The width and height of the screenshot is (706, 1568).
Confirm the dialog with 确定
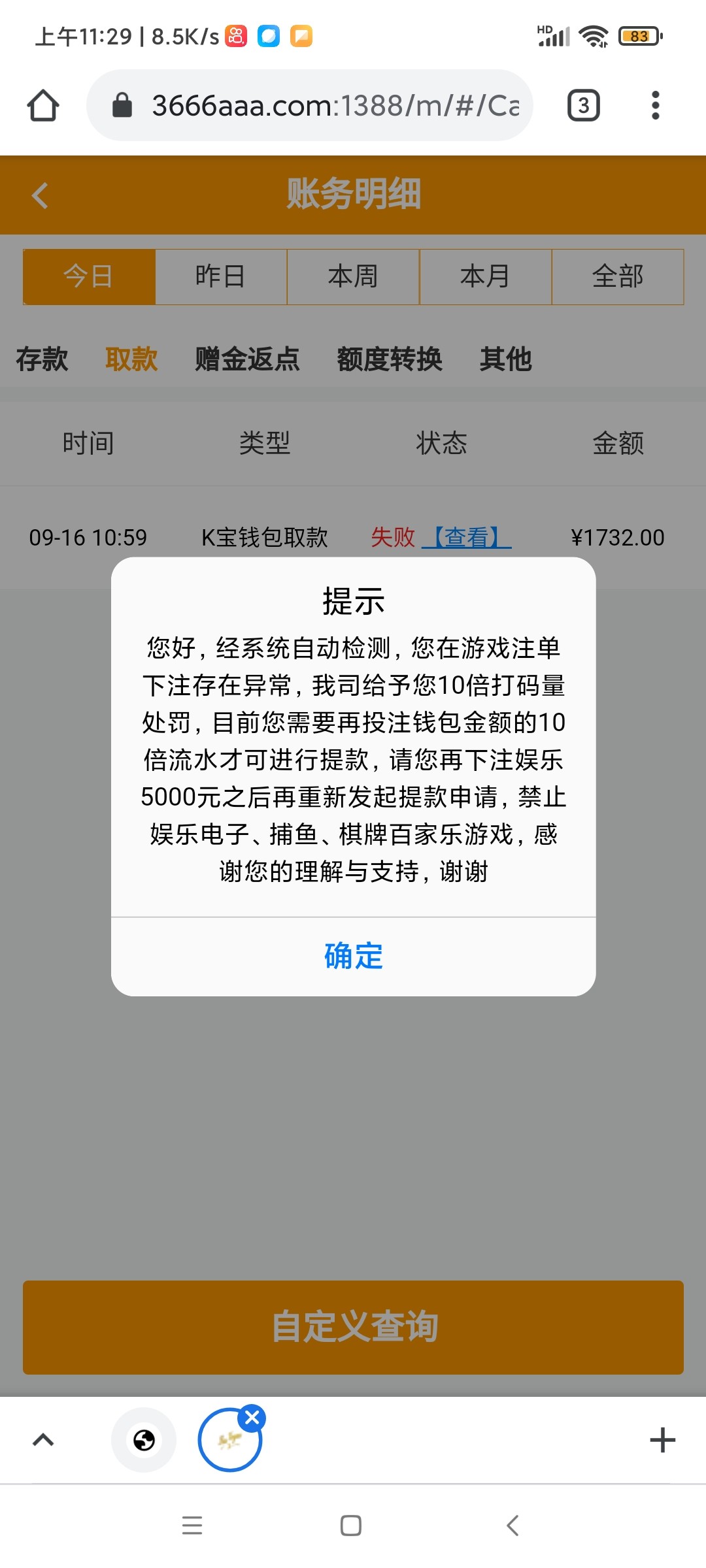352,957
